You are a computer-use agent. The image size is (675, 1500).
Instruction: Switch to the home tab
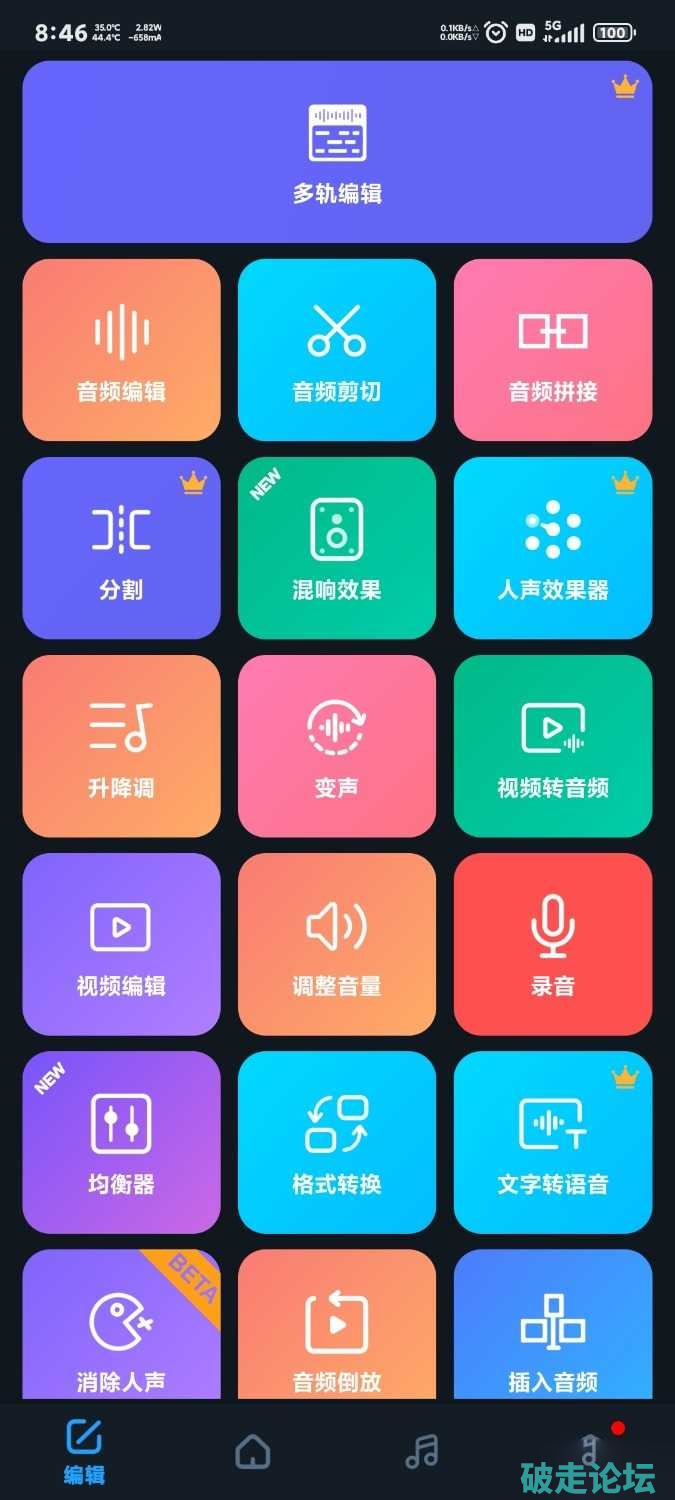(253, 1451)
